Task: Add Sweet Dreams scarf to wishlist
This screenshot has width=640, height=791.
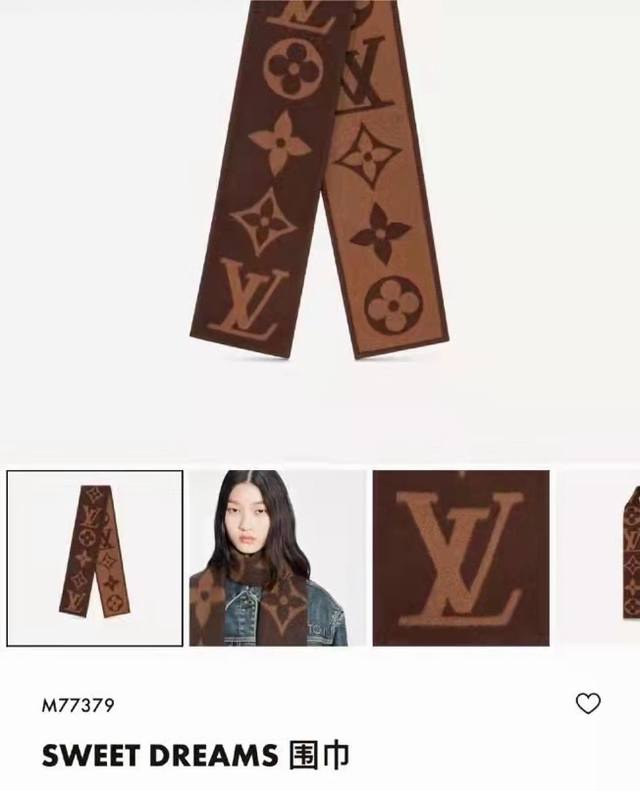Action: point(588,704)
